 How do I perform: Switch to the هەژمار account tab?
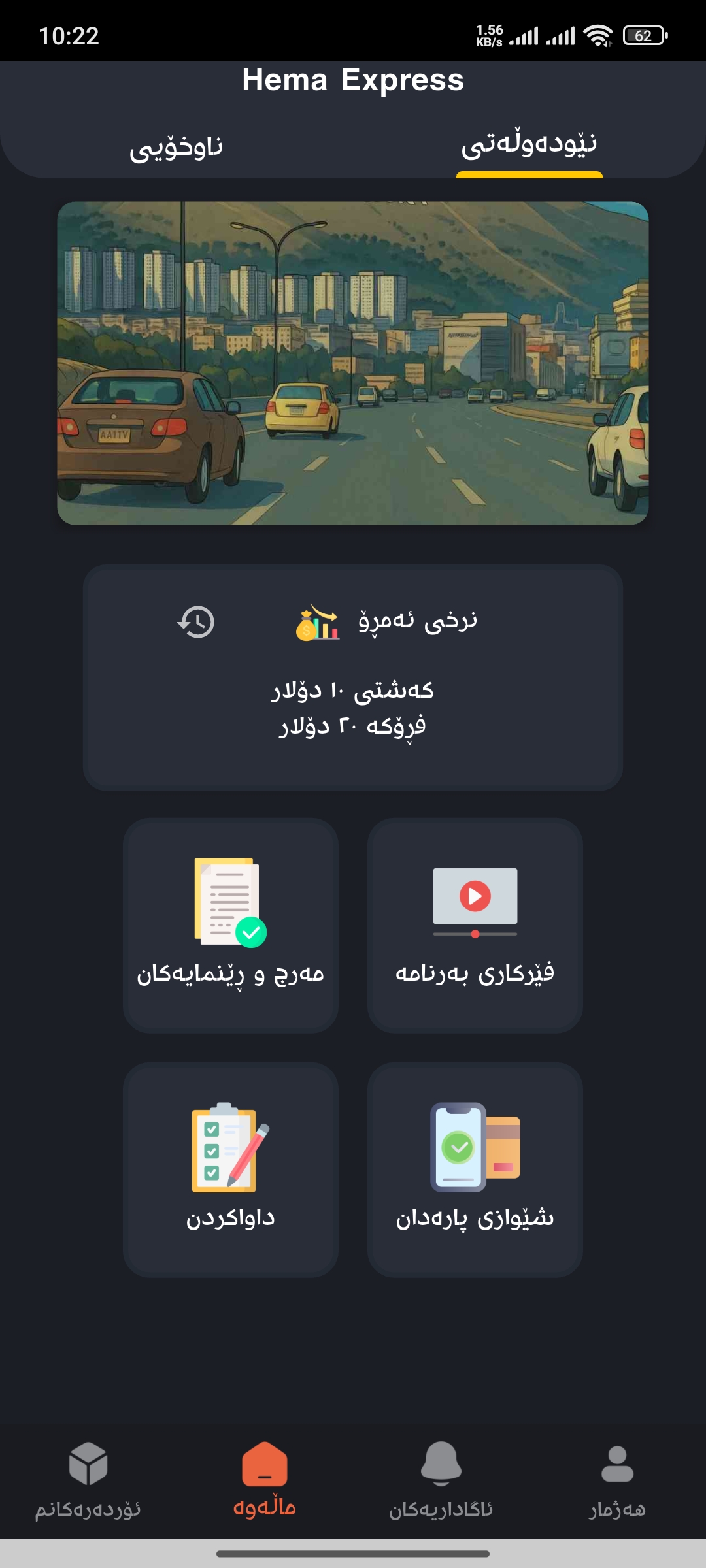(x=617, y=1480)
